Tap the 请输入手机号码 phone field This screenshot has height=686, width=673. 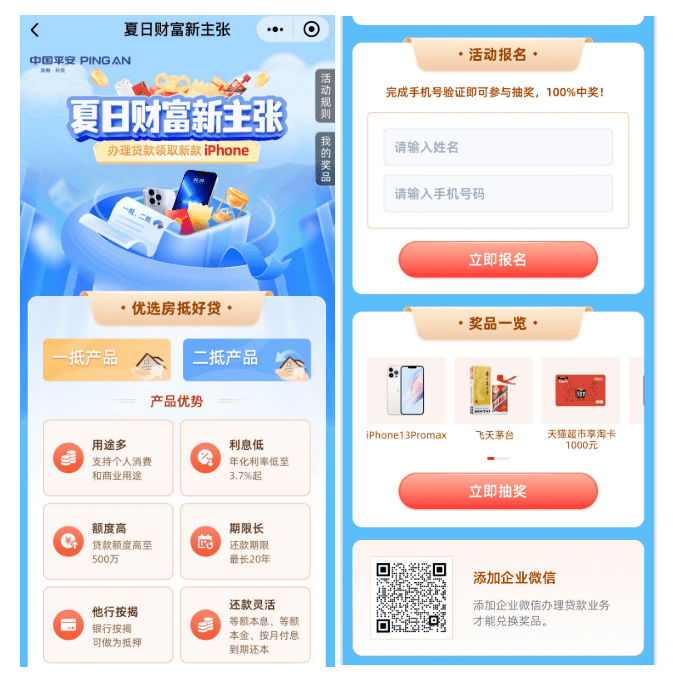coord(497,194)
